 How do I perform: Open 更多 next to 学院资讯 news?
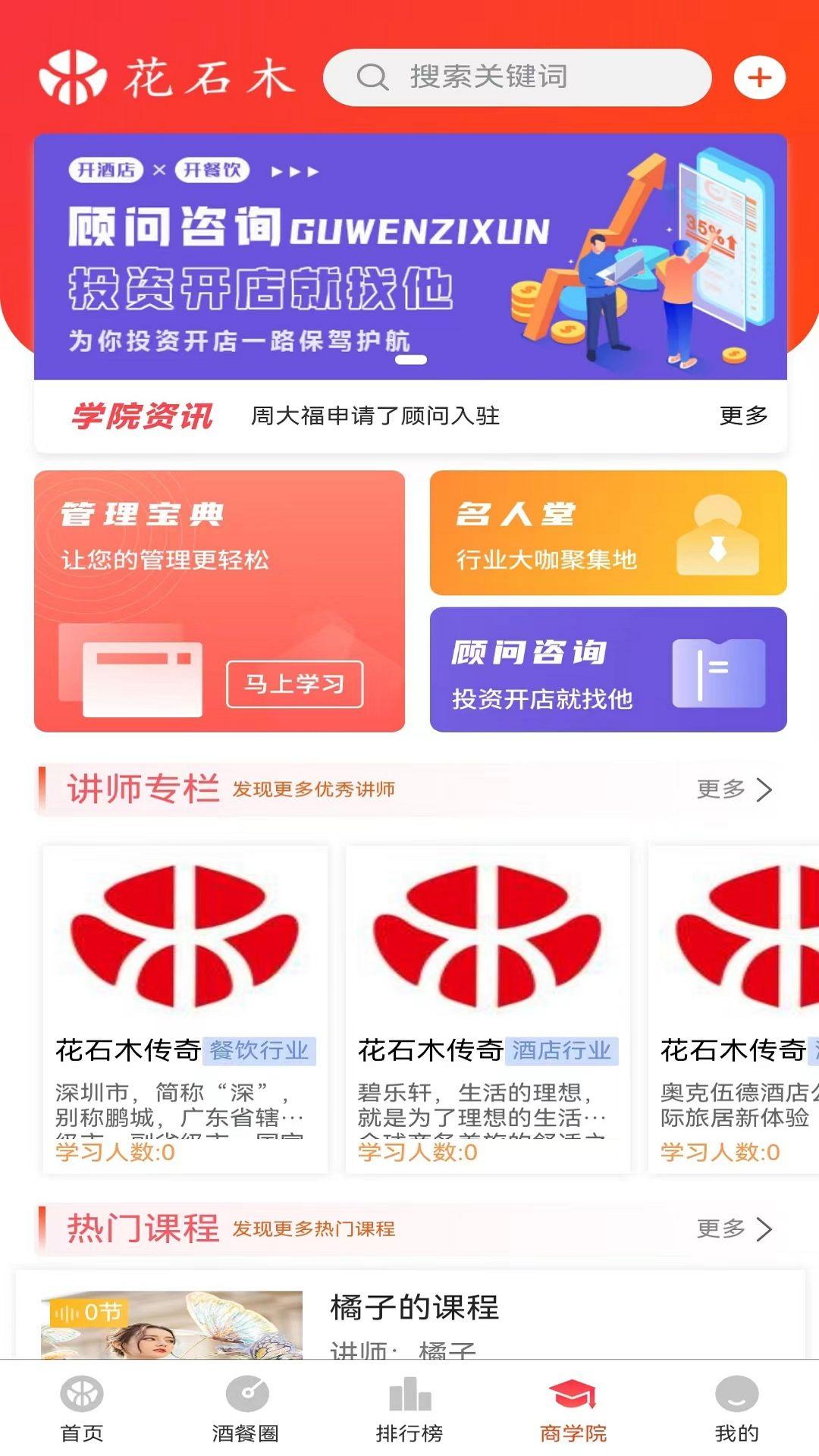[742, 416]
